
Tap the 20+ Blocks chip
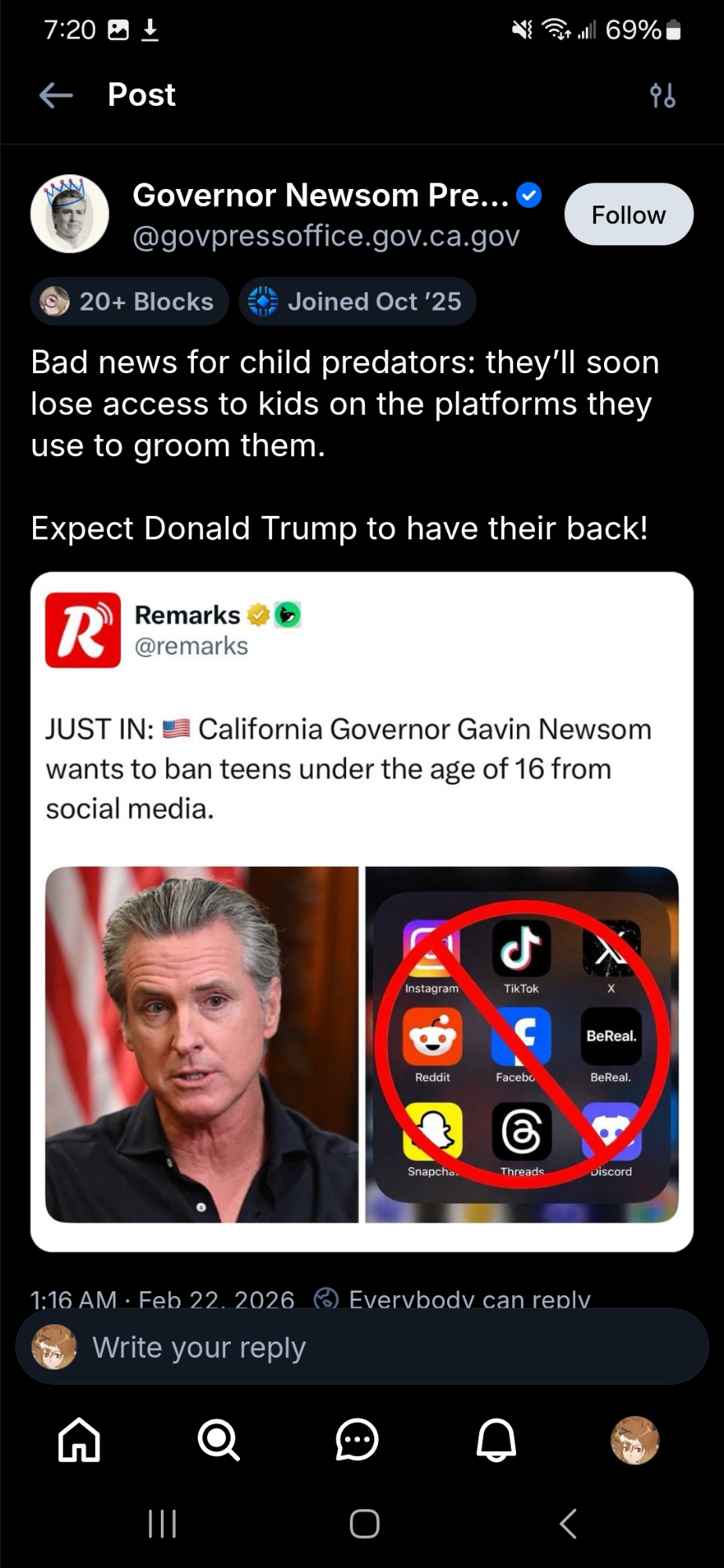(x=129, y=301)
